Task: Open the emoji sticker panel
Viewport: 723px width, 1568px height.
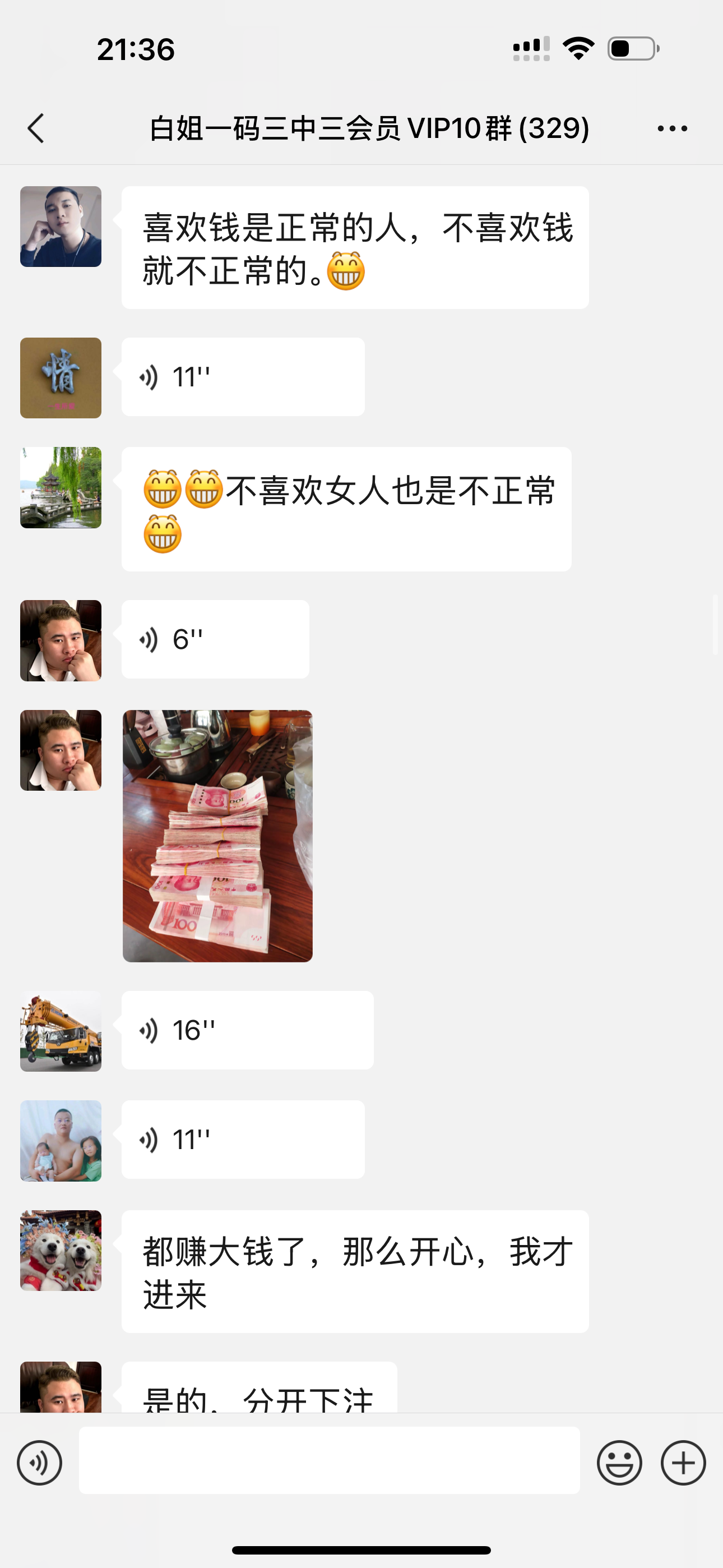Action: click(619, 1463)
